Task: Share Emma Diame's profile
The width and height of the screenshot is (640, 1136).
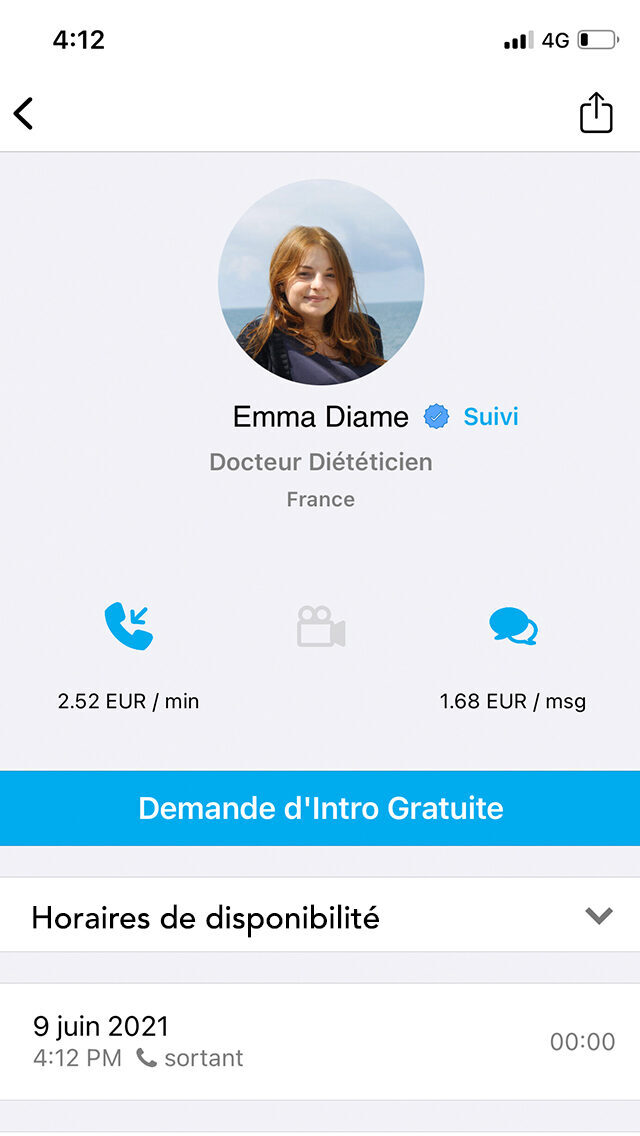Action: [x=596, y=112]
